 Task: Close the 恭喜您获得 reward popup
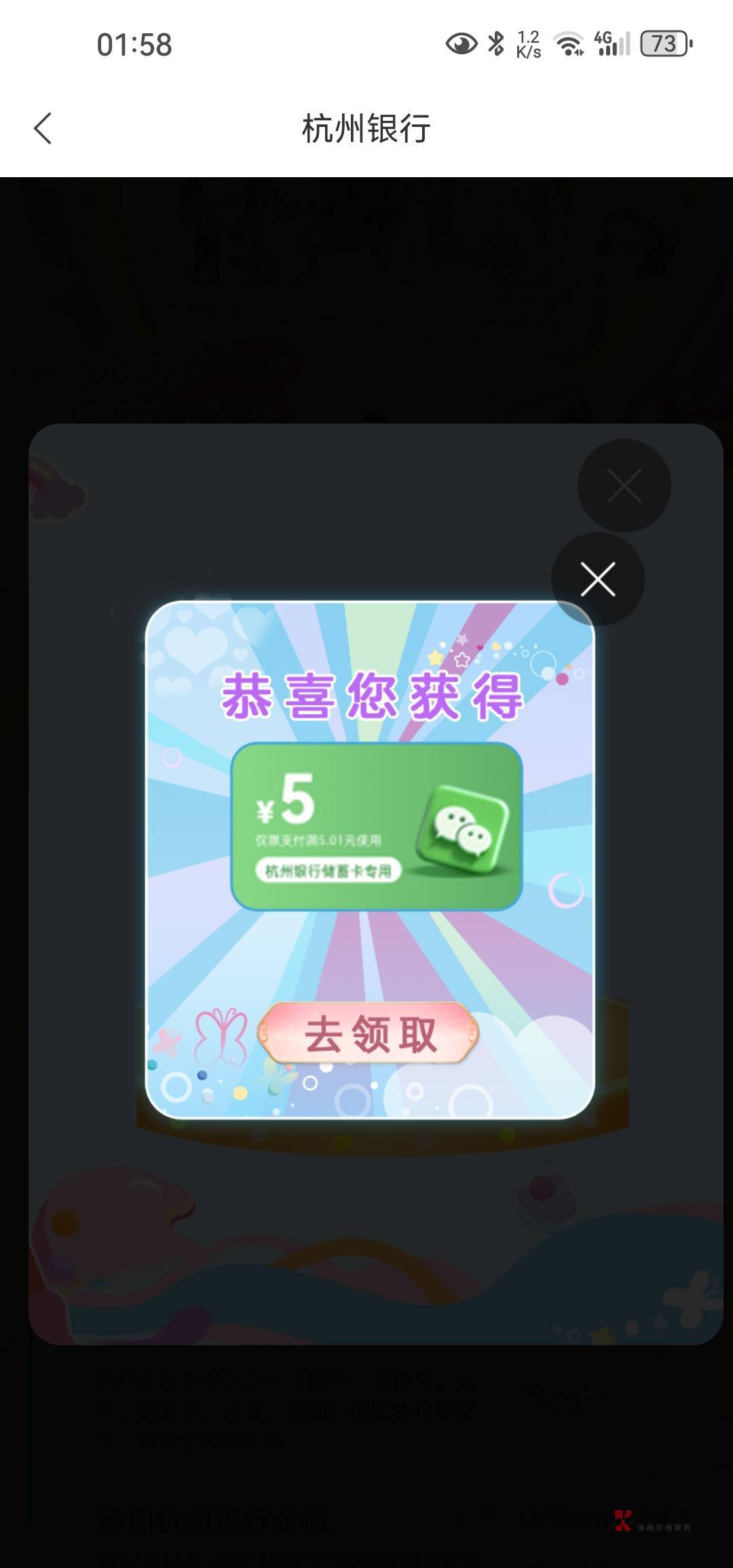coord(598,579)
